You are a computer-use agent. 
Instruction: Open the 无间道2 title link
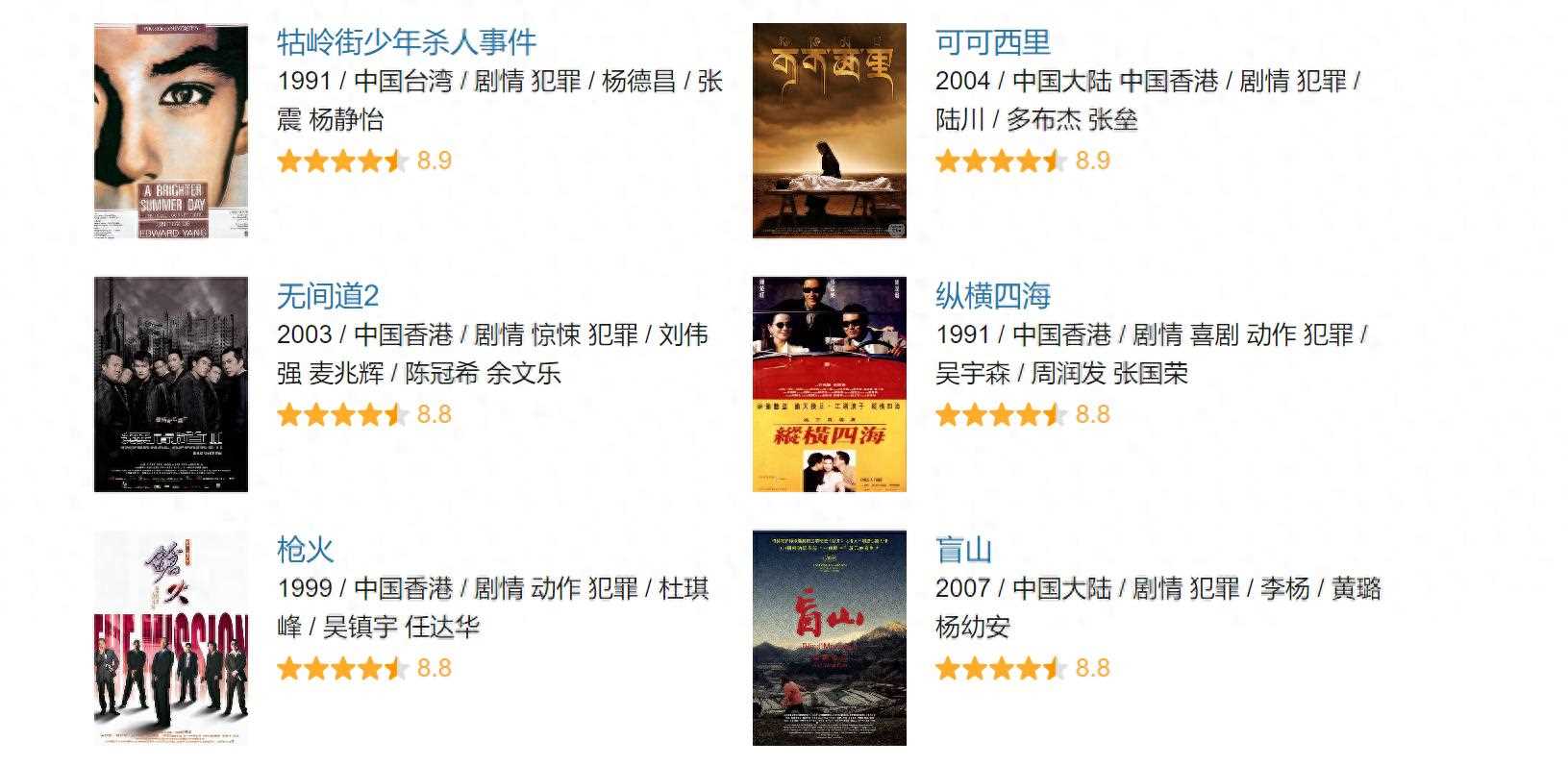(x=327, y=296)
